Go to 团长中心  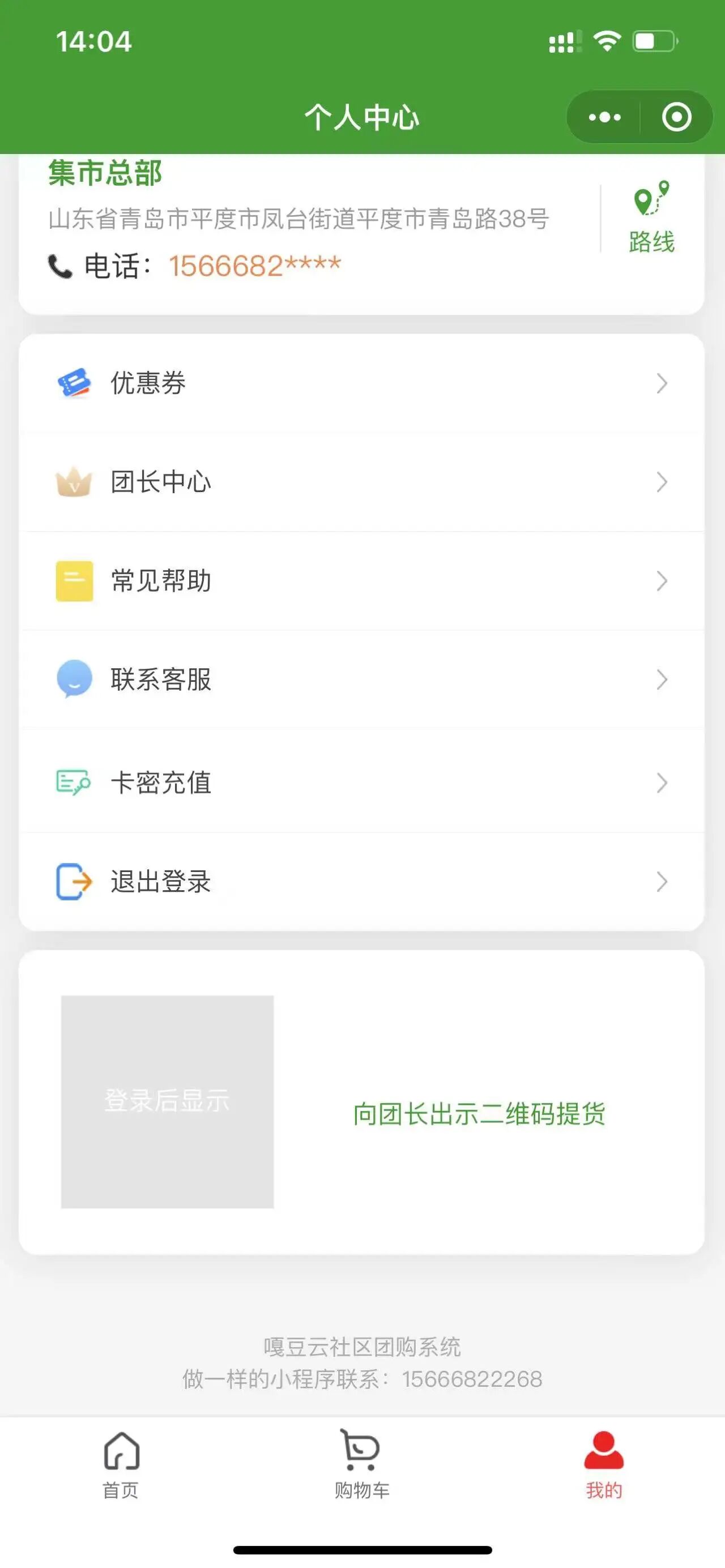(x=361, y=482)
